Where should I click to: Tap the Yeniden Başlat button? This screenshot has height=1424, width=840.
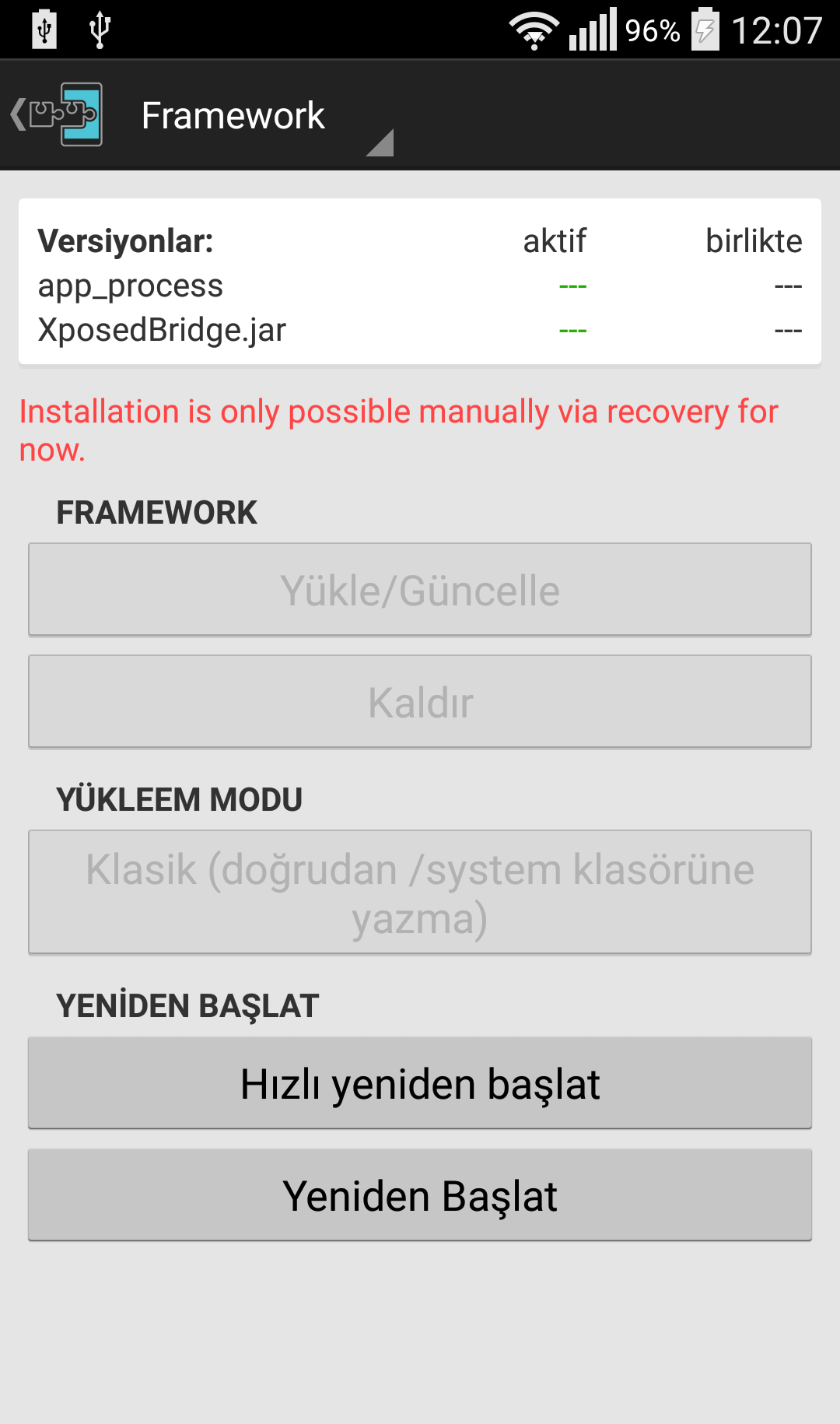pos(420,1195)
